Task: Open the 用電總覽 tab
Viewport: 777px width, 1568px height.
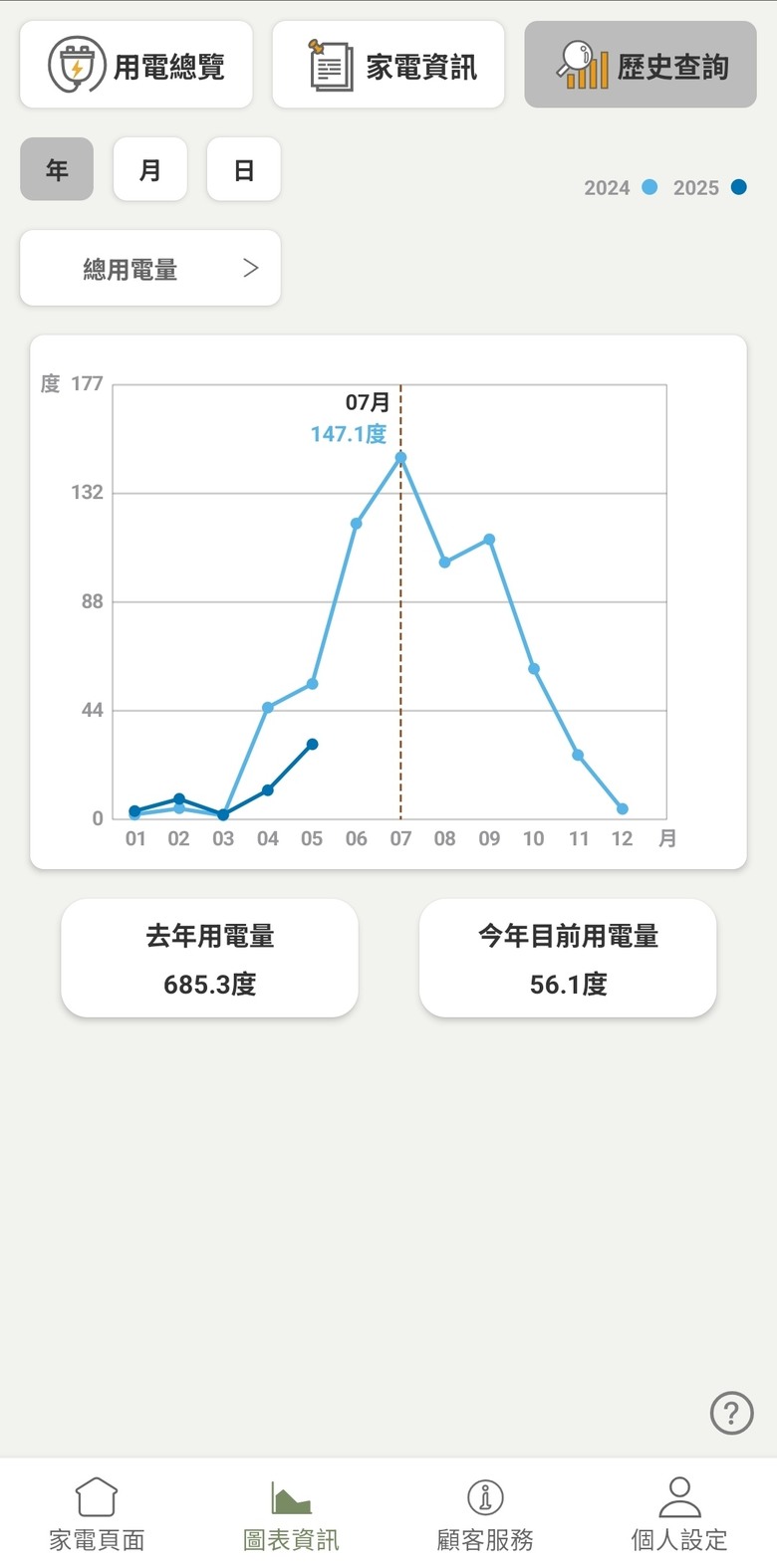Action: (136, 65)
